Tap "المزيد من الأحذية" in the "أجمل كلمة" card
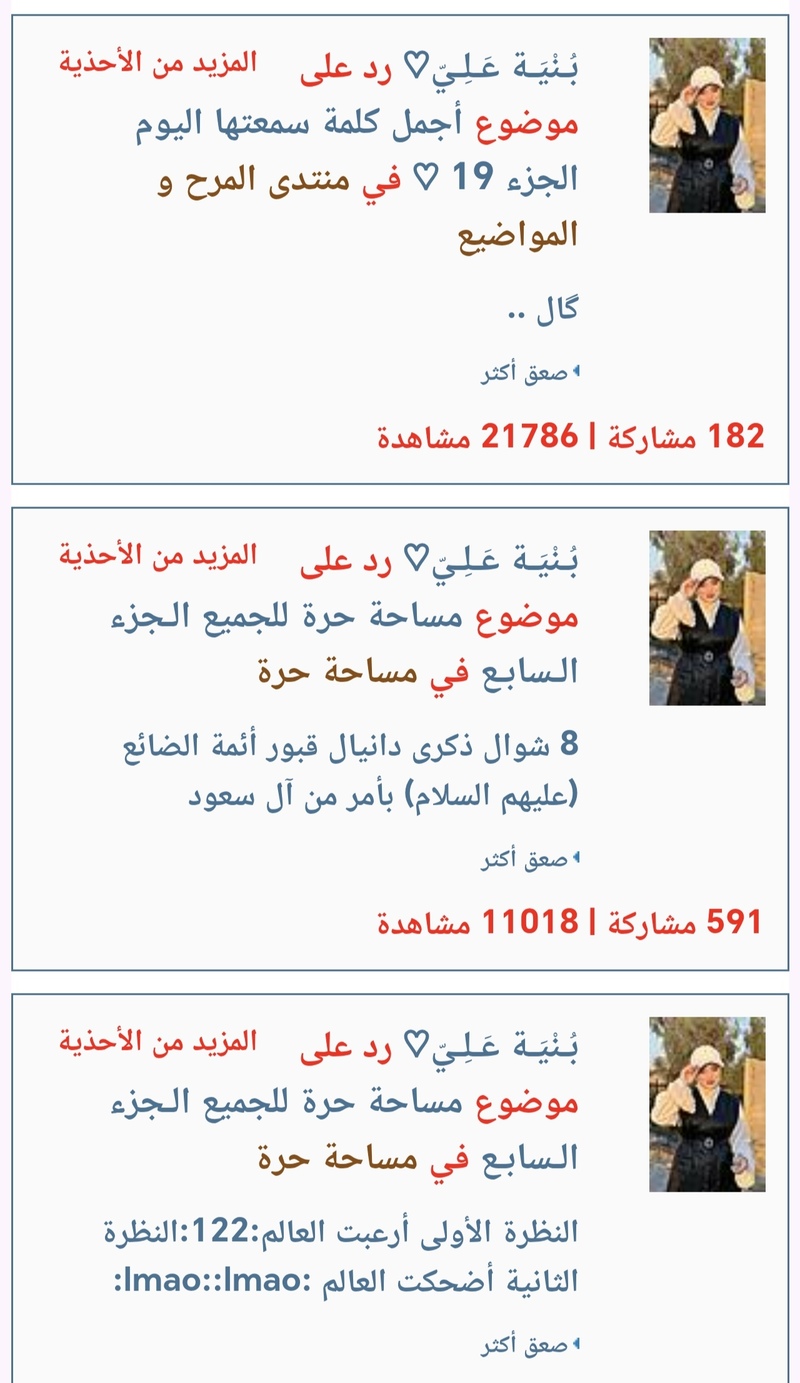The image size is (800, 1383). click(x=157, y=64)
